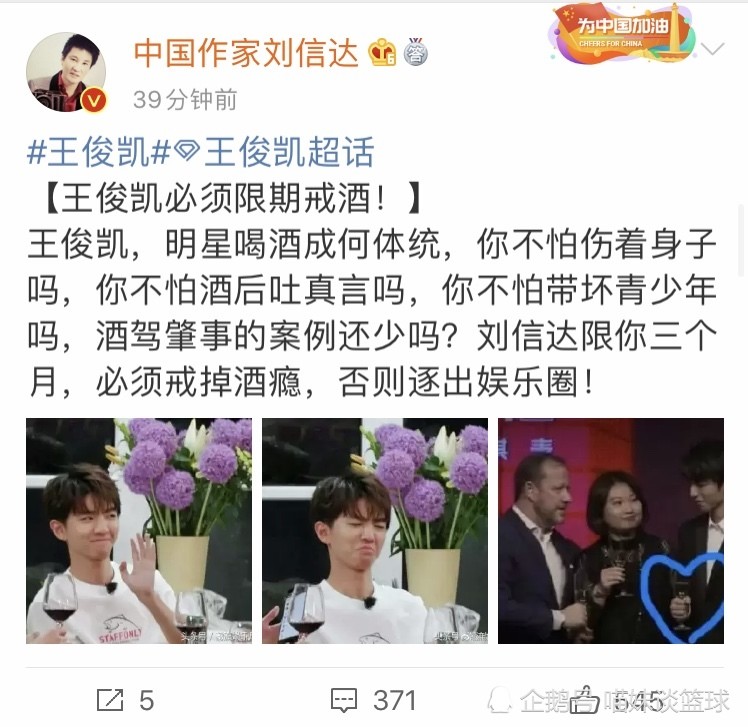The height and width of the screenshot is (727, 748).
Task: View the second photo of 王俊凯 grimacing
Action: [x=374, y=530]
